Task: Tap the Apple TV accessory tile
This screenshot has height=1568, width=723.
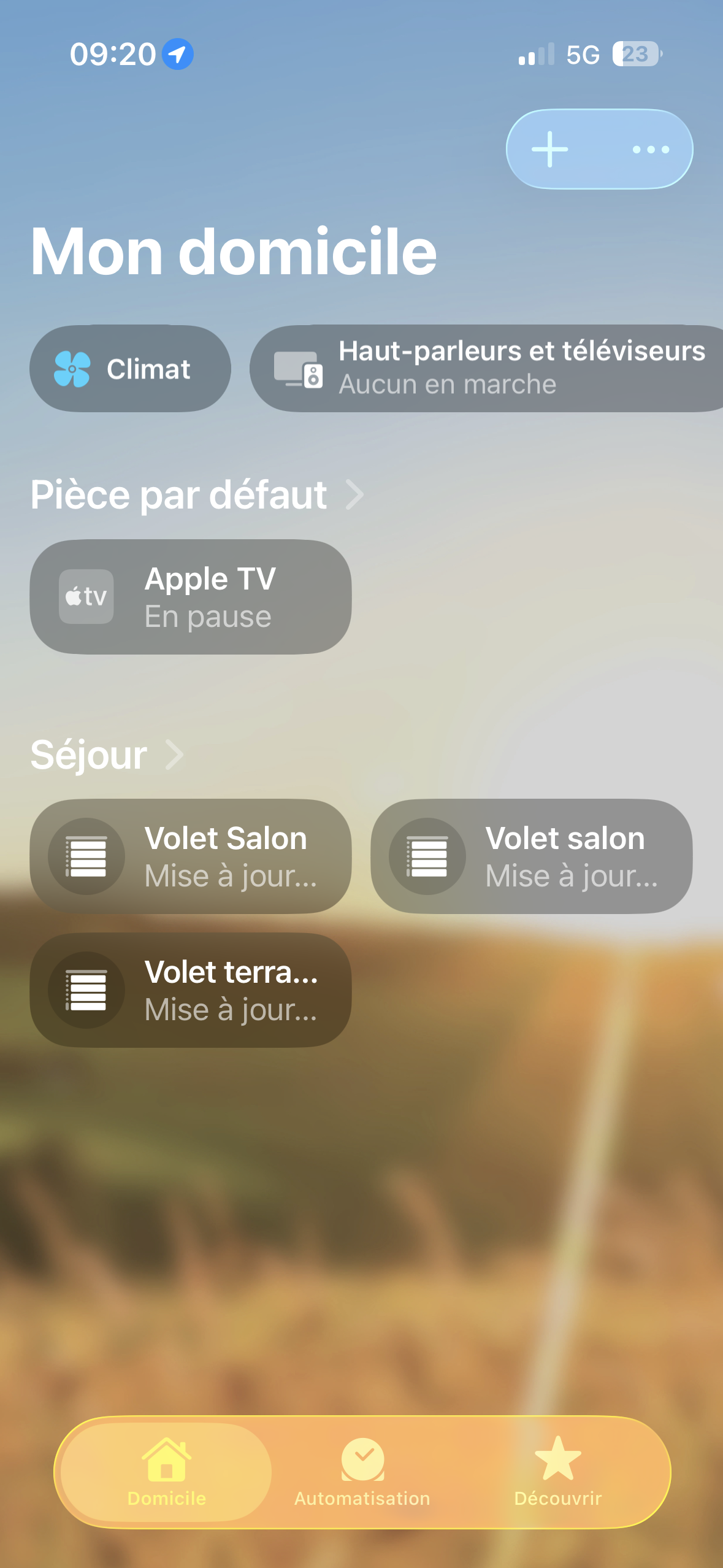Action: (191, 597)
